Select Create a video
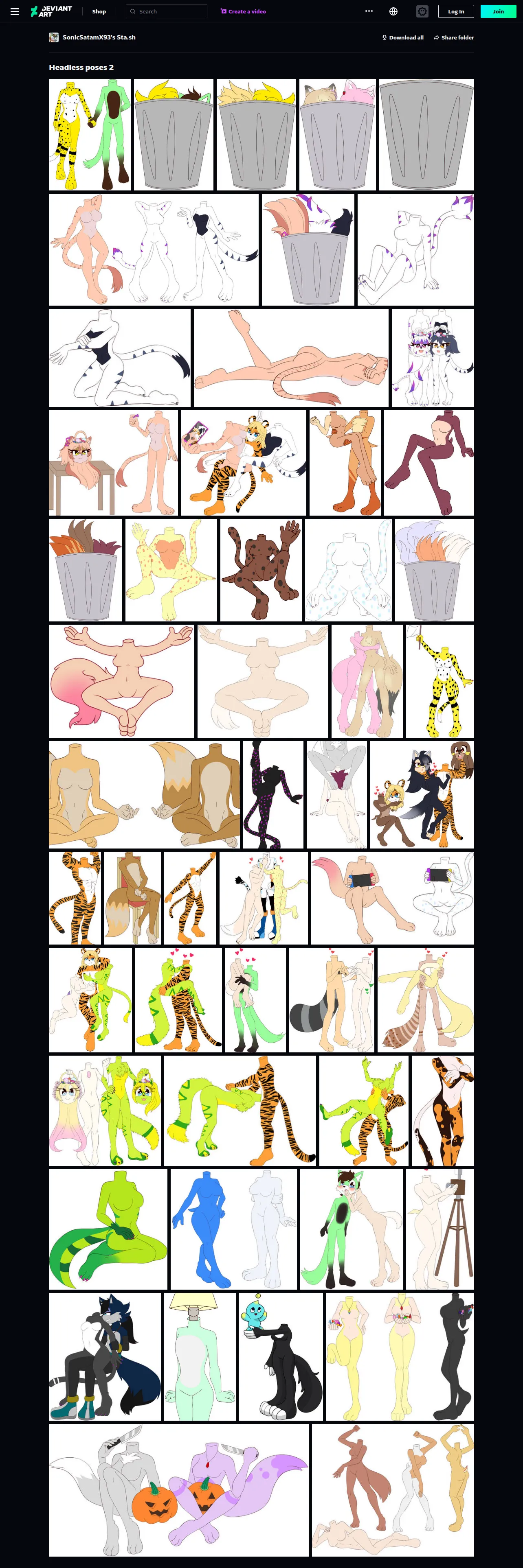Viewport: 523px width, 1568px height. (x=243, y=11)
